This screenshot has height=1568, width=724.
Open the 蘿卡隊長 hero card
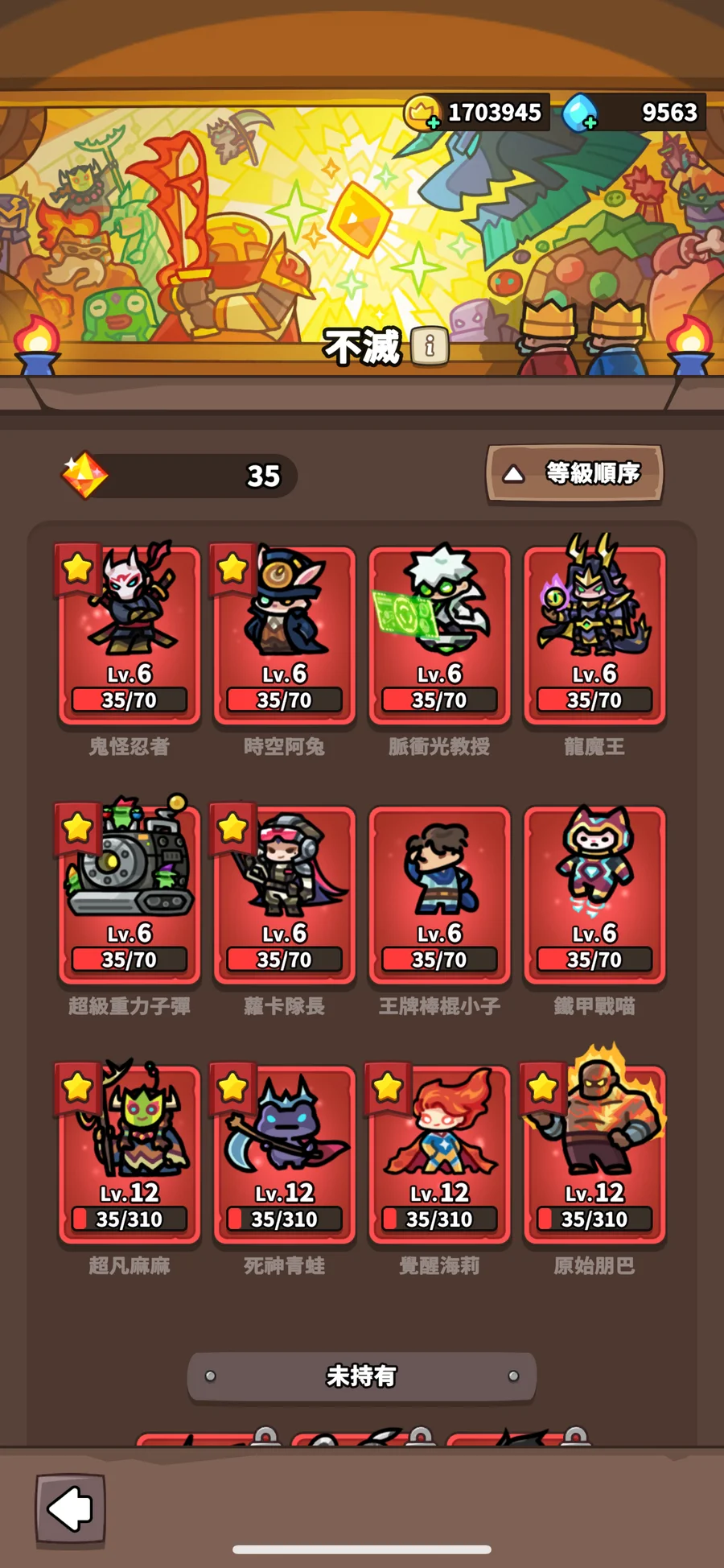click(284, 893)
